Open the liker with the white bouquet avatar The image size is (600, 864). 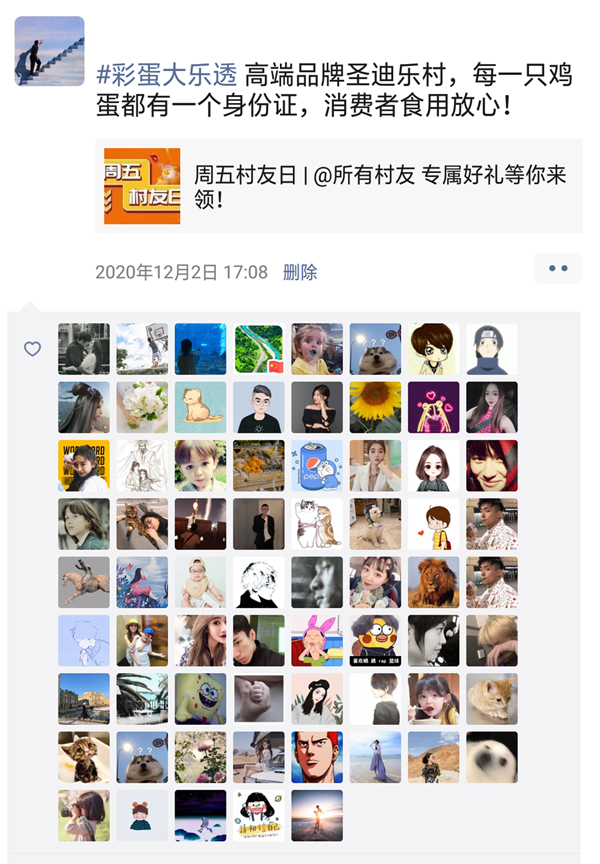[142, 407]
